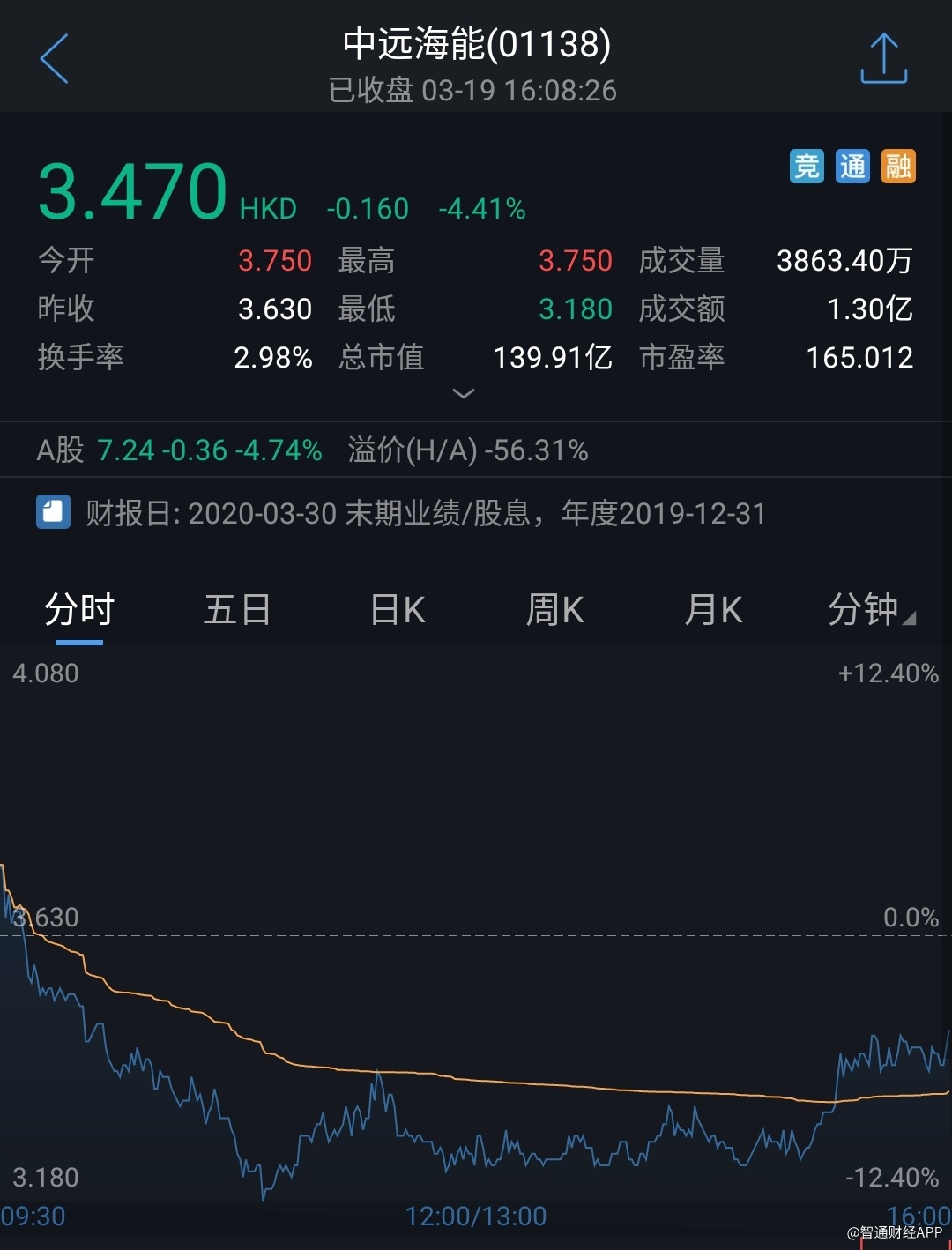This screenshot has height=1250, width=952.
Task: View the A股 quote and H/A premium row
Action: 312,450
